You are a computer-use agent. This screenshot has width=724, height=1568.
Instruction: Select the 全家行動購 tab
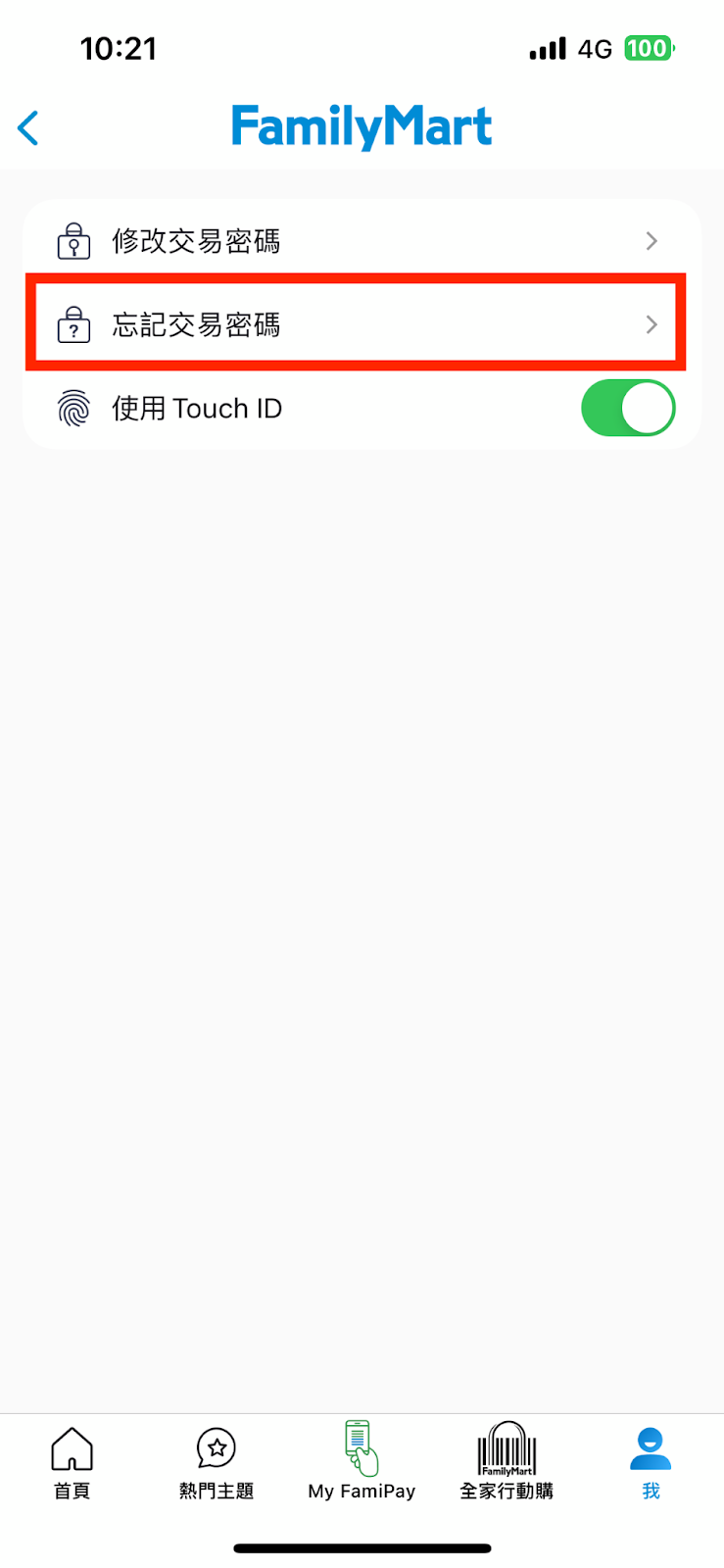[507, 1461]
